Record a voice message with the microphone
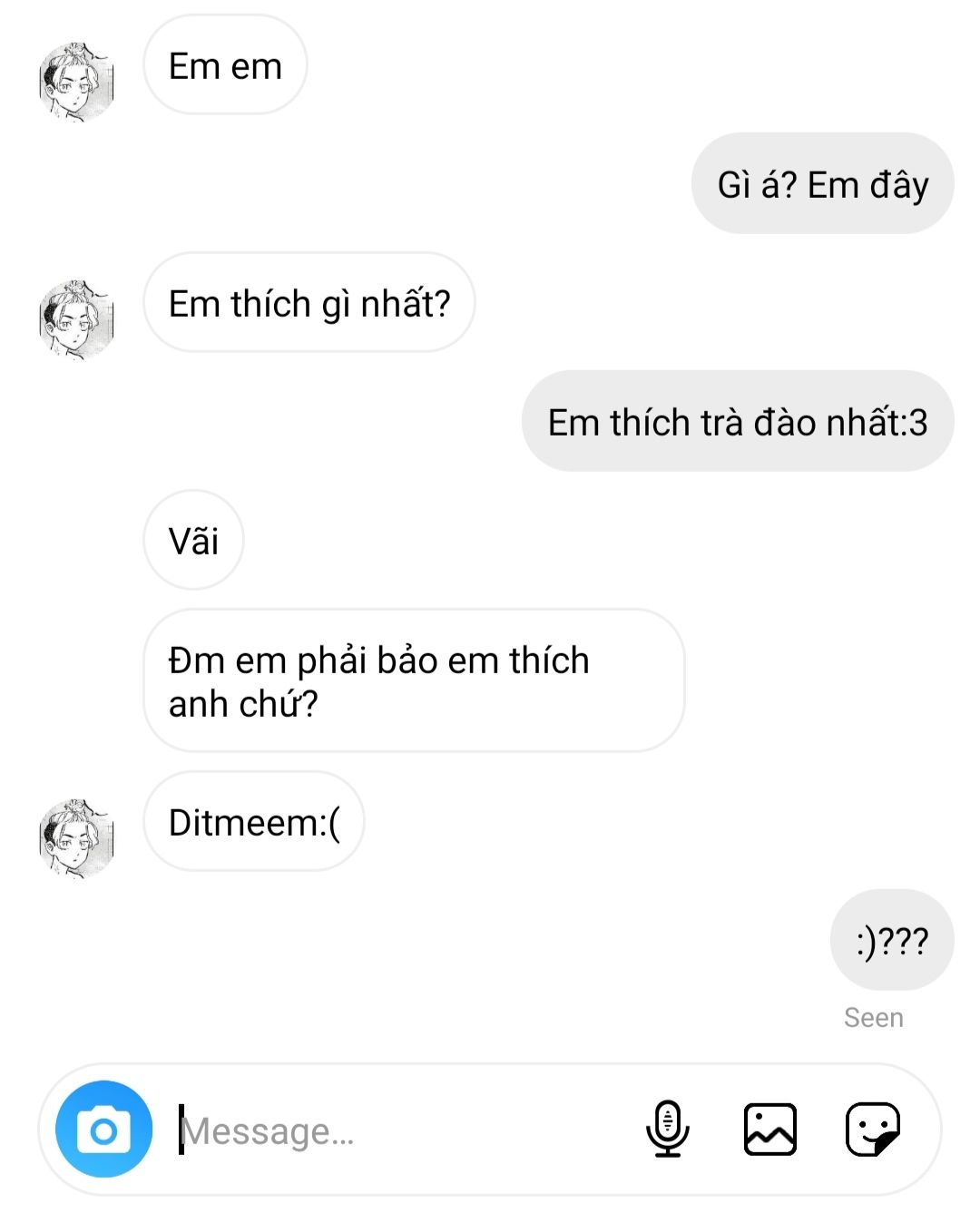The width and height of the screenshot is (980, 1213). (x=668, y=1130)
